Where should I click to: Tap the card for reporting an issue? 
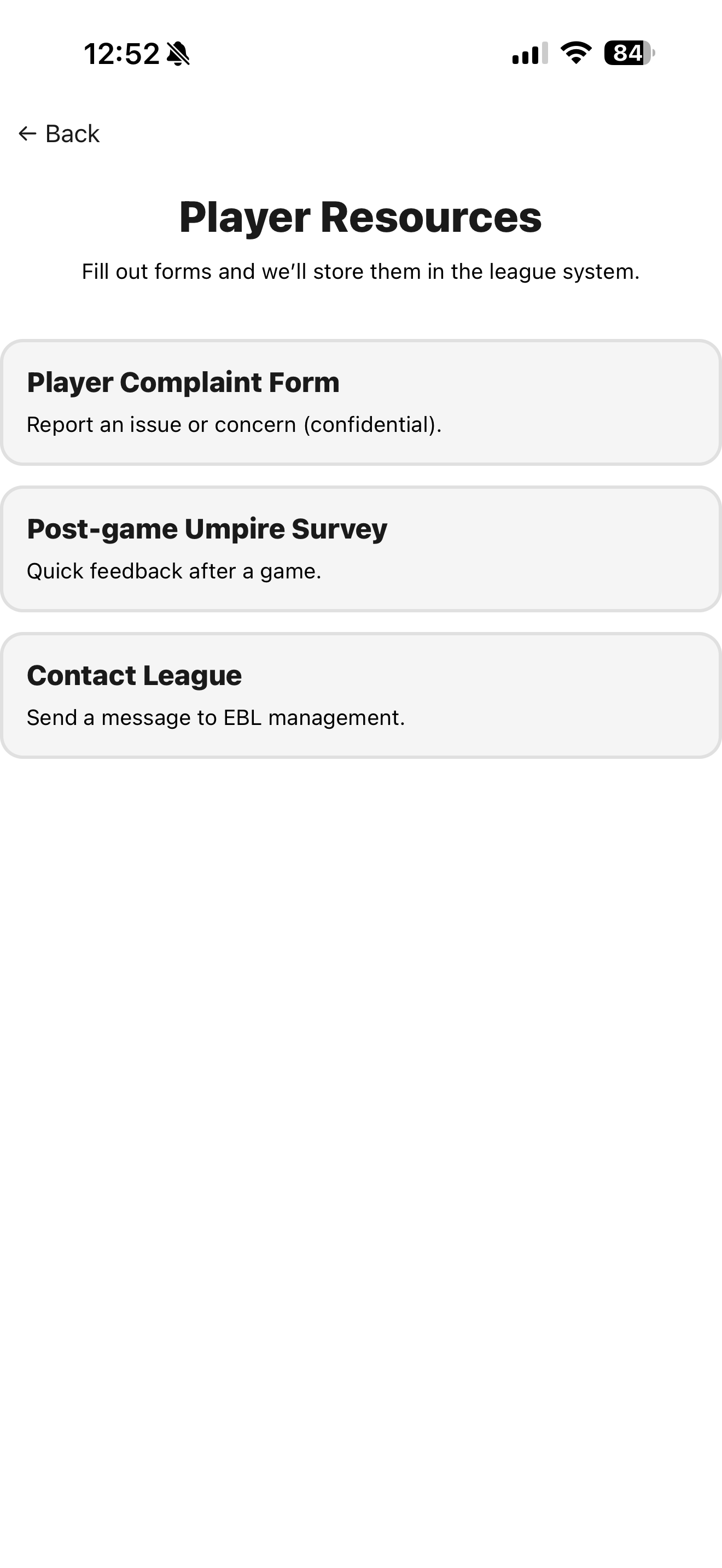tap(361, 401)
